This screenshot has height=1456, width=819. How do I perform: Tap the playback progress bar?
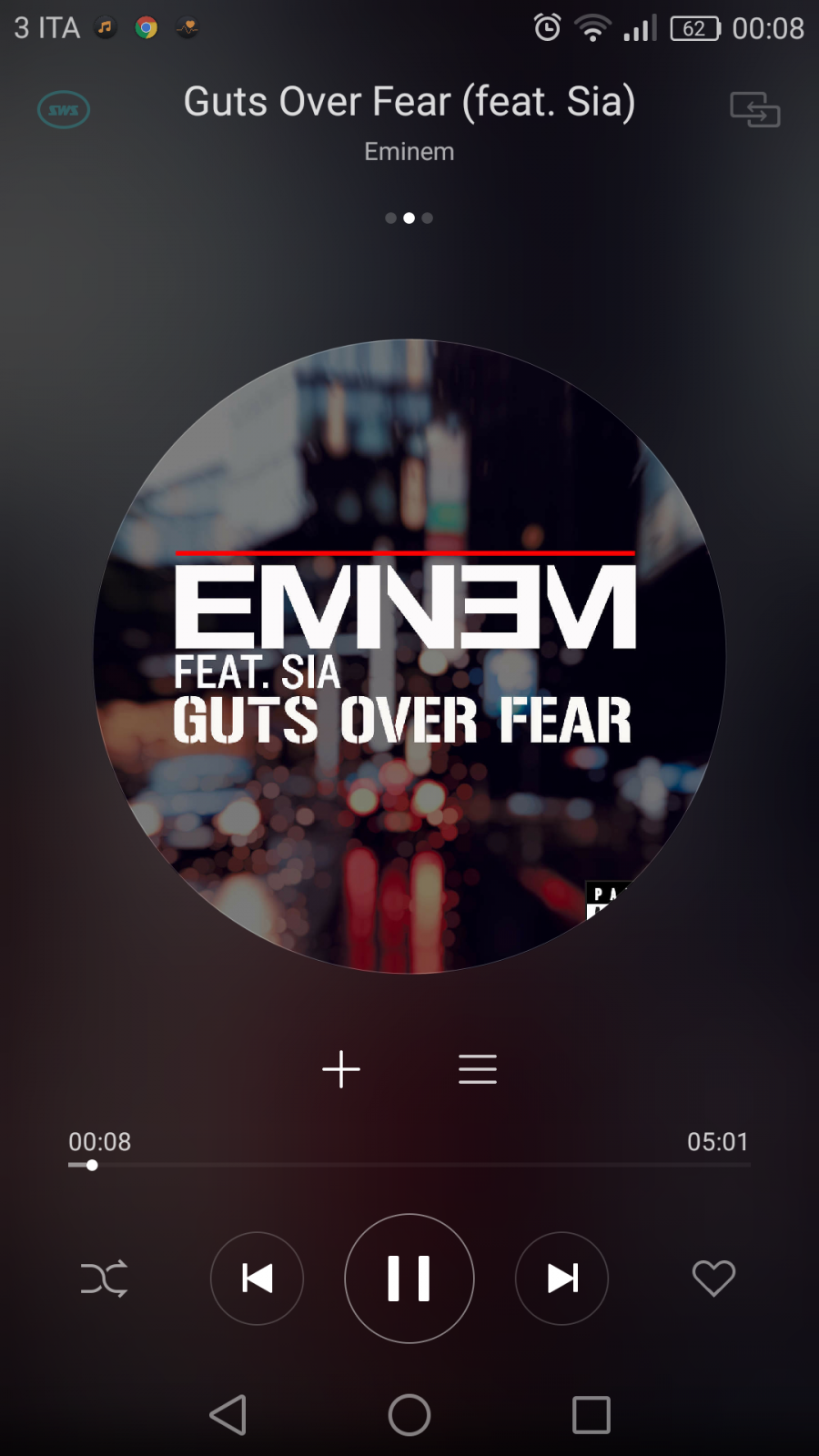click(409, 1165)
